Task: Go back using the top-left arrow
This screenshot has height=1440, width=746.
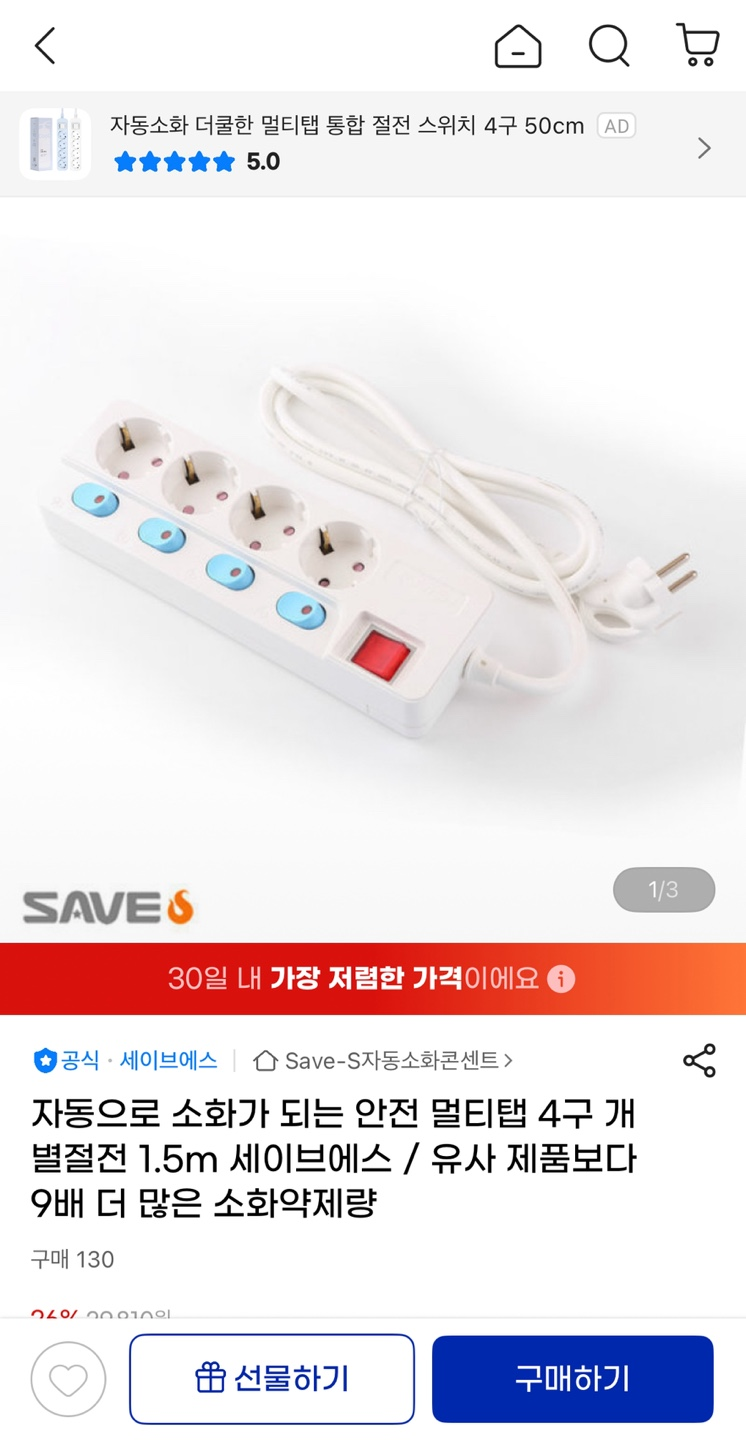Action: (x=45, y=46)
